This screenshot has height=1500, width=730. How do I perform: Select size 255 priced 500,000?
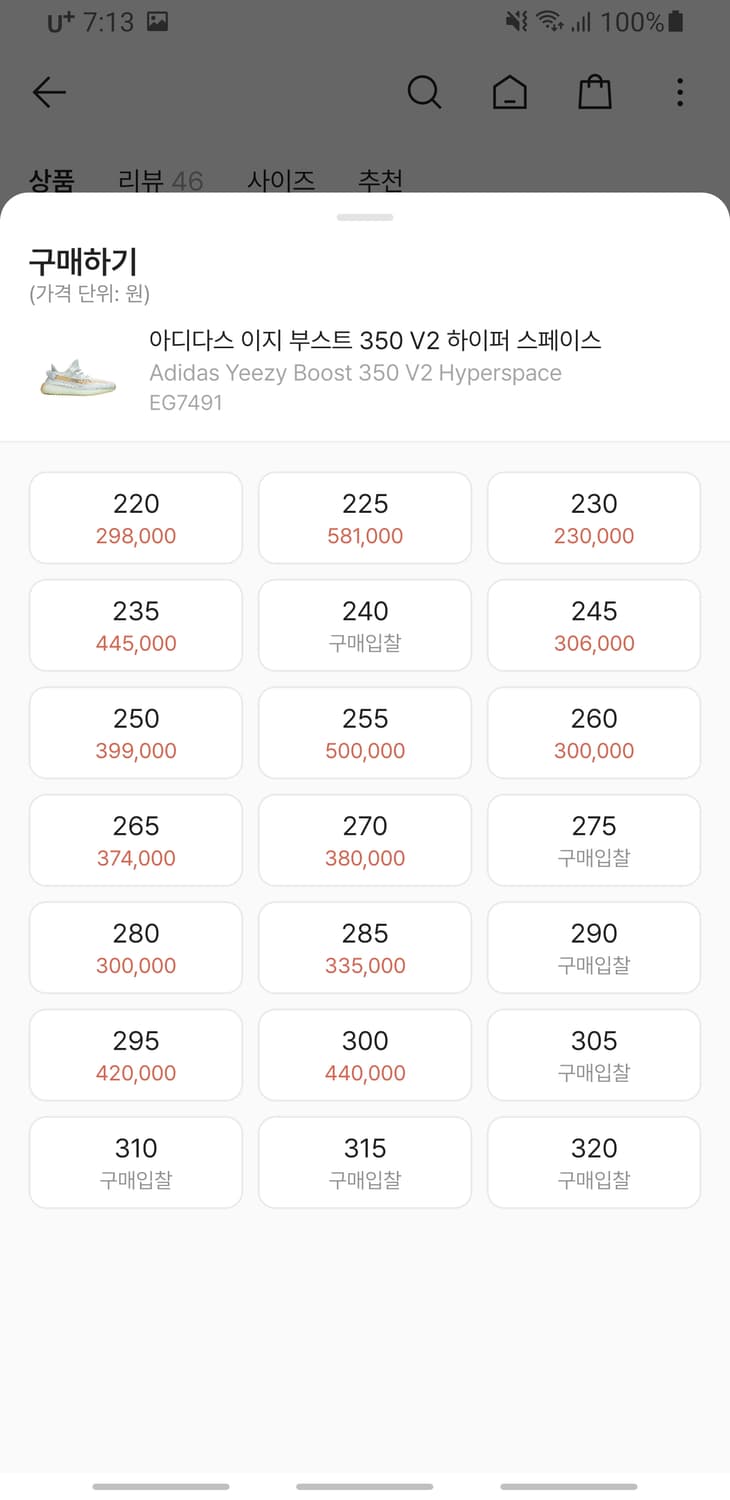point(364,732)
